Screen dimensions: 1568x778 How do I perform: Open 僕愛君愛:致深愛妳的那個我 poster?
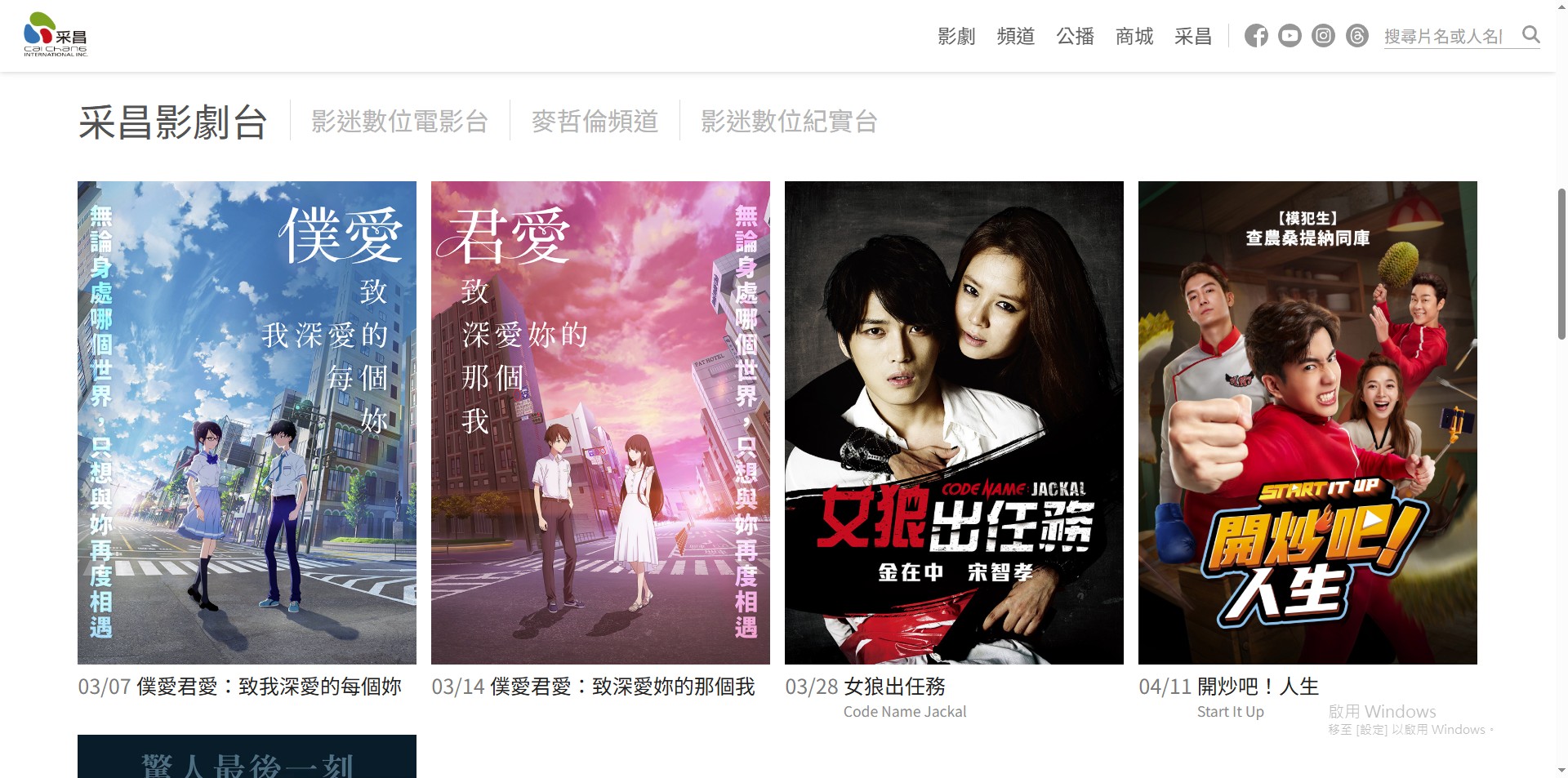click(600, 422)
